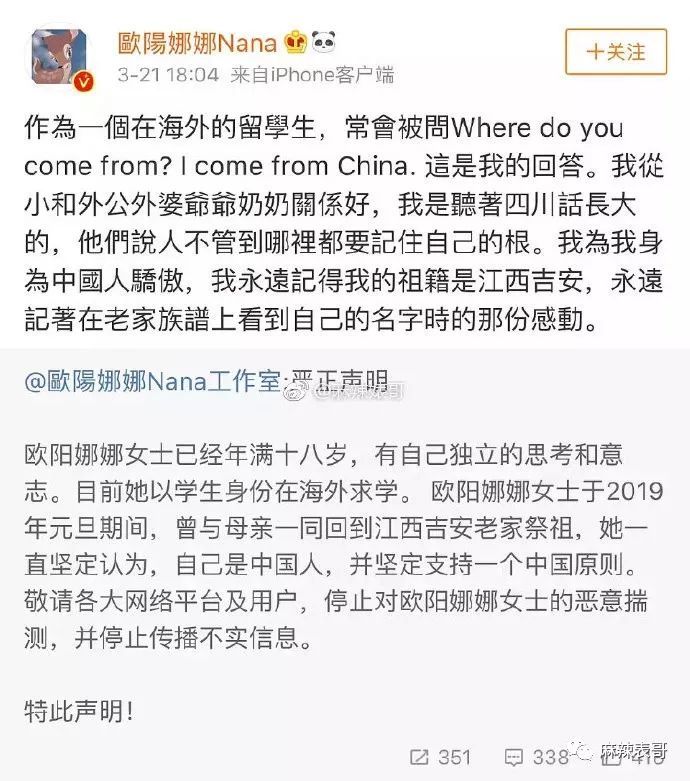The width and height of the screenshot is (690, 781).
Task: Open the 歐陽娜娜Nana username link
Action: (x=197, y=43)
